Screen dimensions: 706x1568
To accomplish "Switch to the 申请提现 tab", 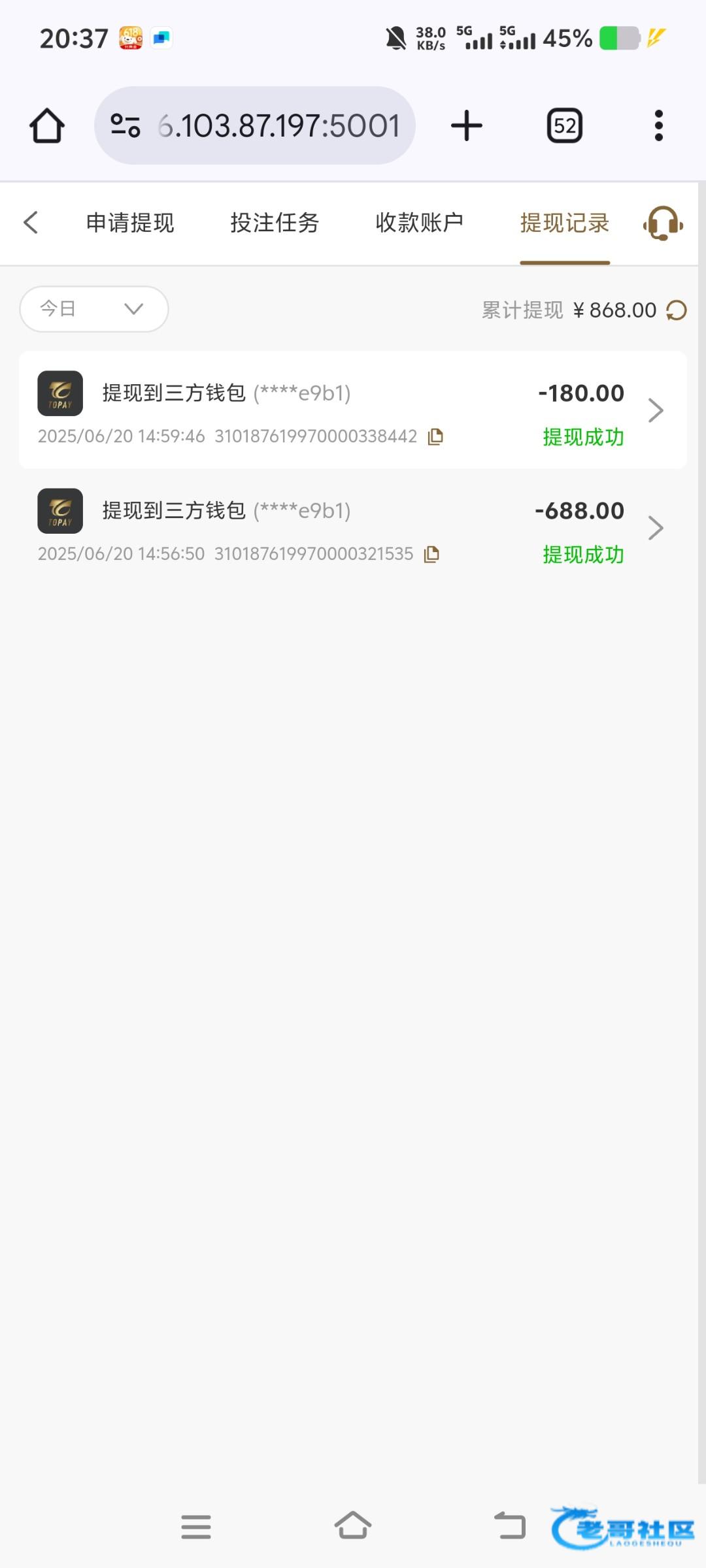I will tap(130, 223).
